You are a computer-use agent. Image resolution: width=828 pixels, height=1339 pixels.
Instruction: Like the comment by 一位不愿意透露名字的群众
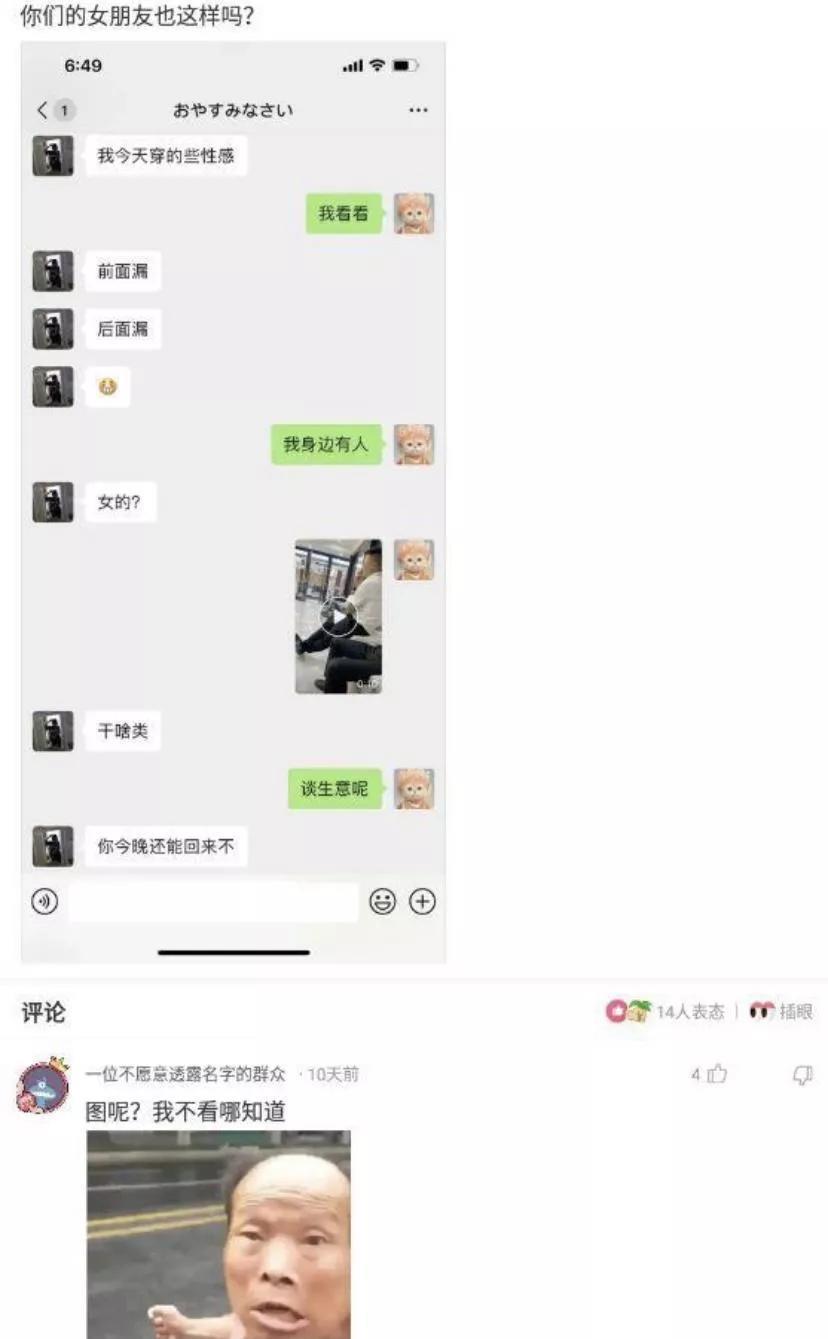[x=716, y=1075]
